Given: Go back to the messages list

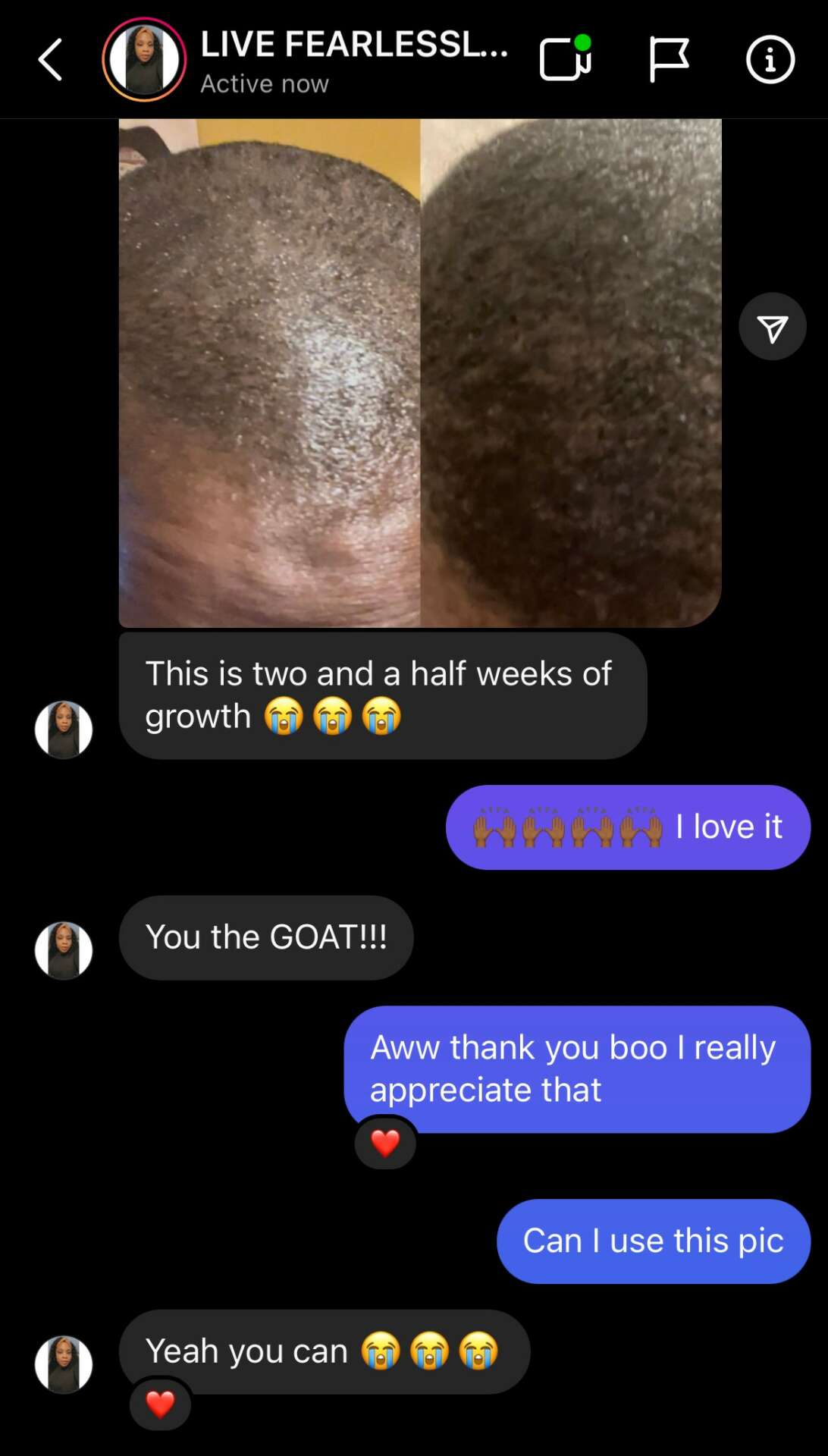Looking at the screenshot, I should coord(50,59).
